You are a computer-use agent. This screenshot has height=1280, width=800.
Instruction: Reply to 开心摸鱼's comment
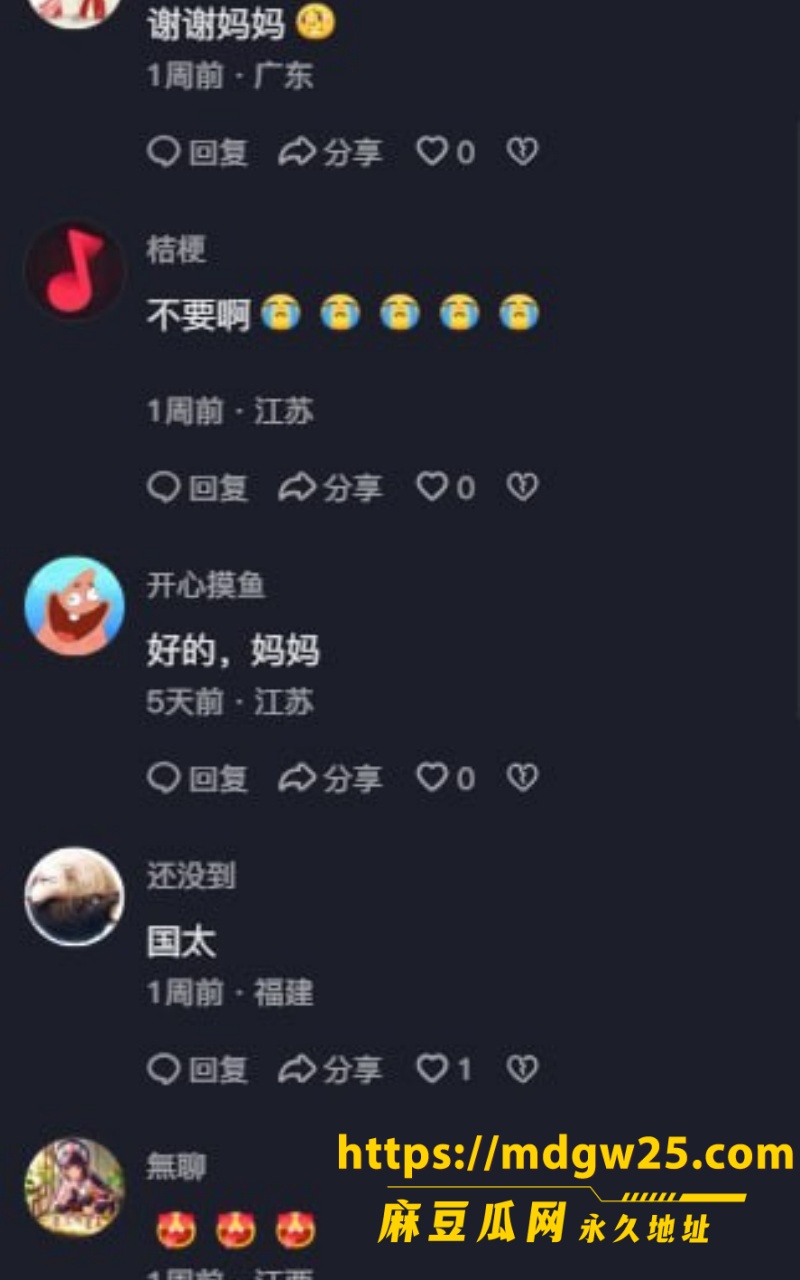click(x=197, y=778)
